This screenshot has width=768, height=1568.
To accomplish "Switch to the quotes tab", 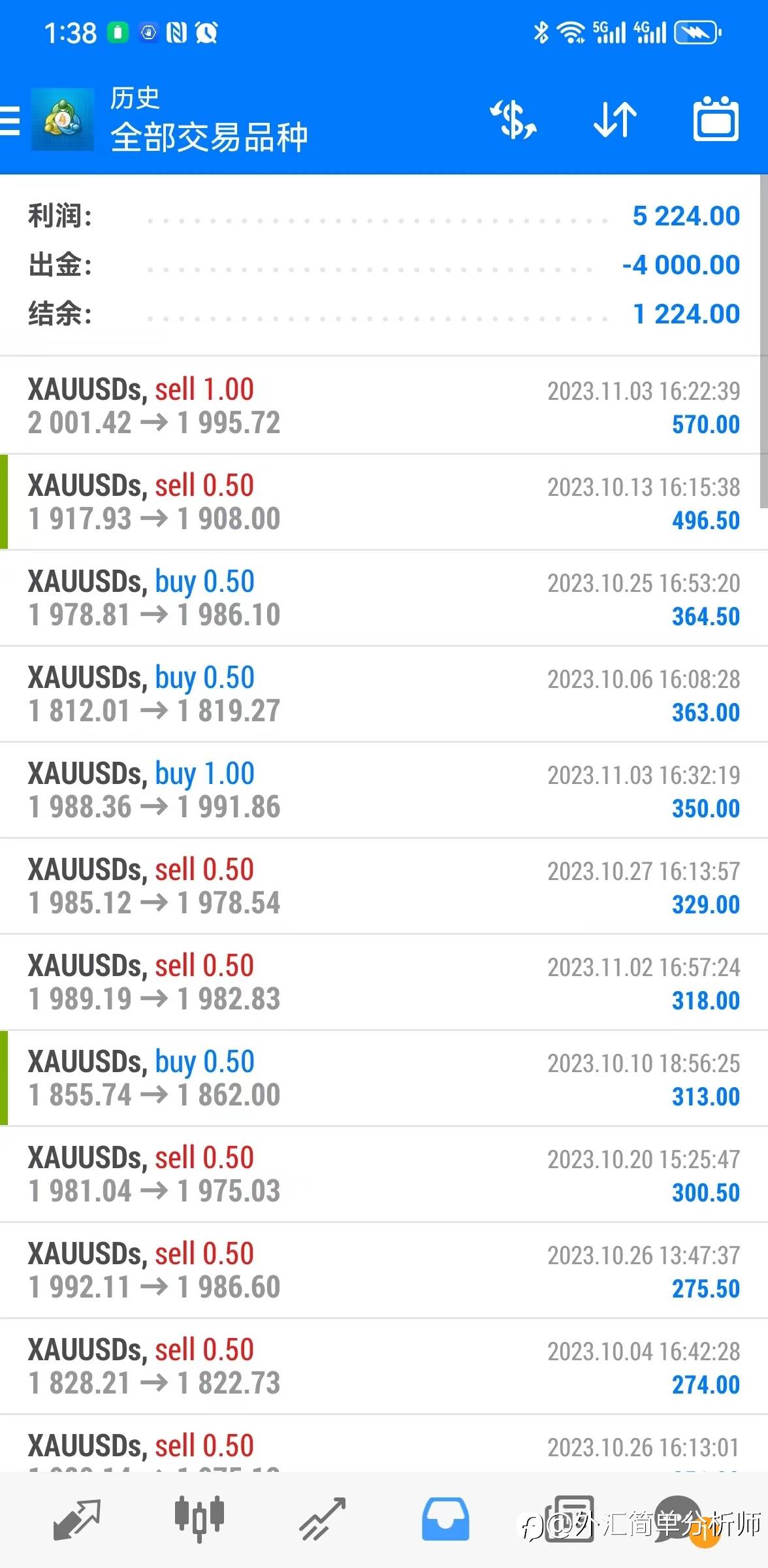I will pyautogui.click(x=76, y=1519).
